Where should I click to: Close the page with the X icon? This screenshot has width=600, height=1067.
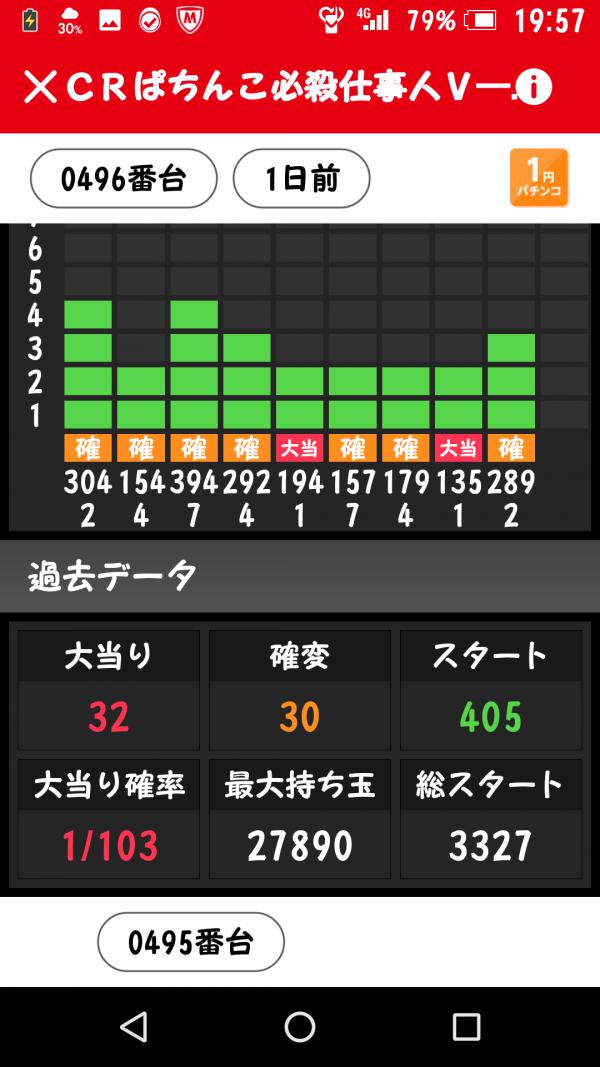click(41, 89)
